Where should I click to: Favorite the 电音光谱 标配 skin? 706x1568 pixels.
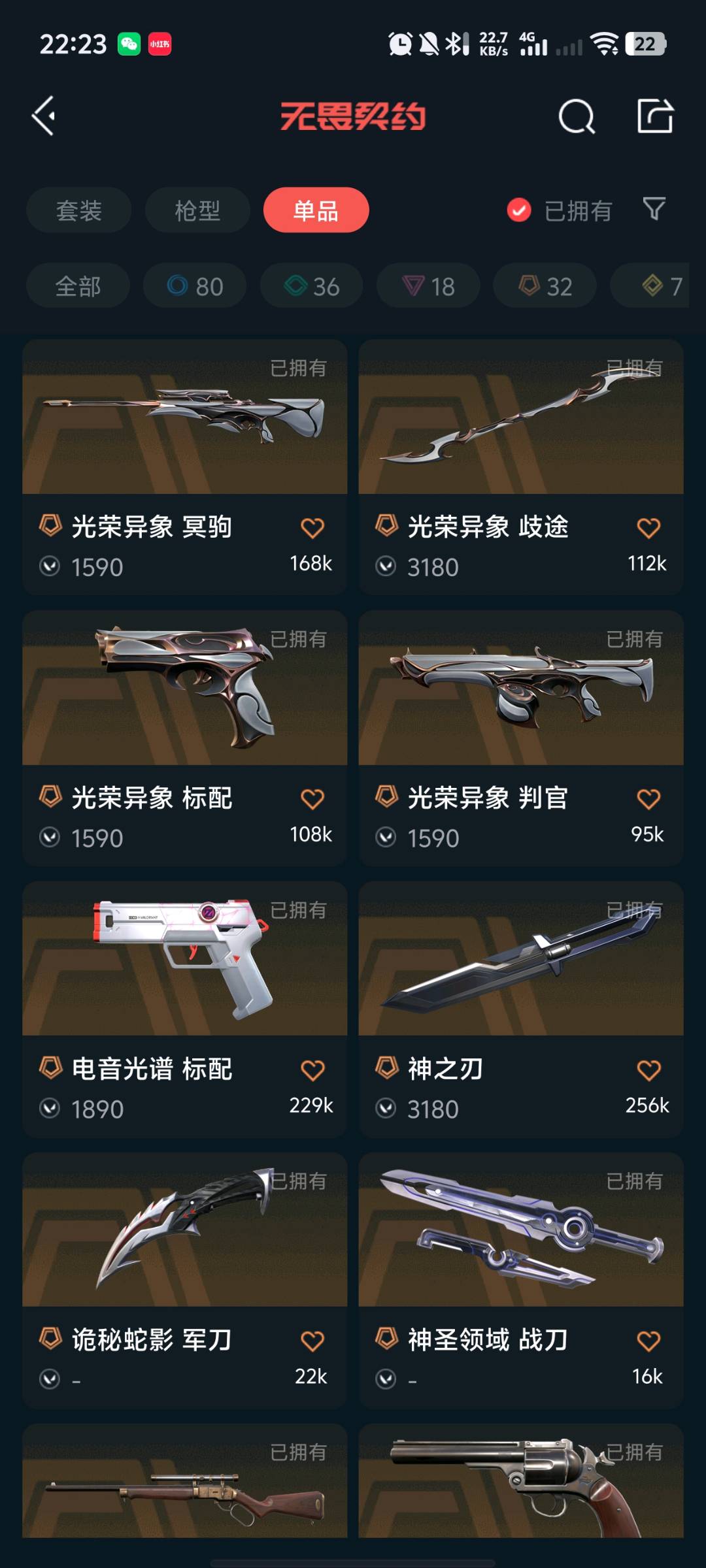pyautogui.click(x=312, y=1070)
